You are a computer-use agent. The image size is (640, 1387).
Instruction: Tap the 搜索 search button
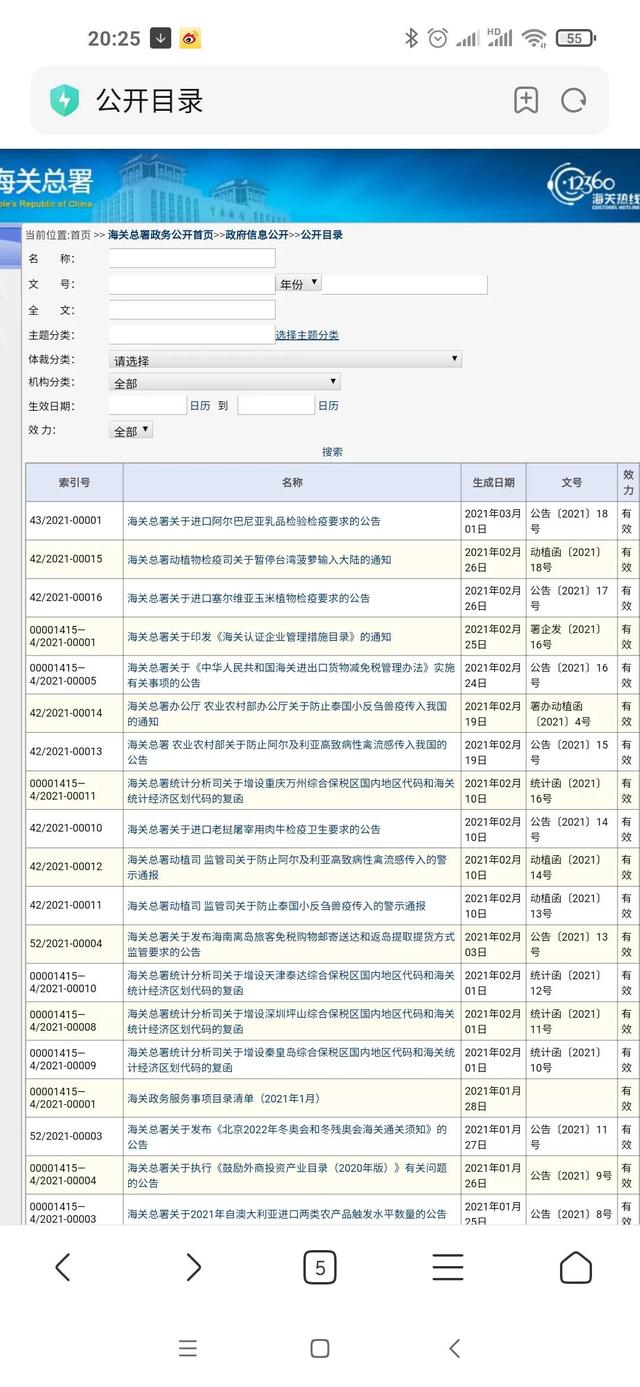(x=332, y=452)
